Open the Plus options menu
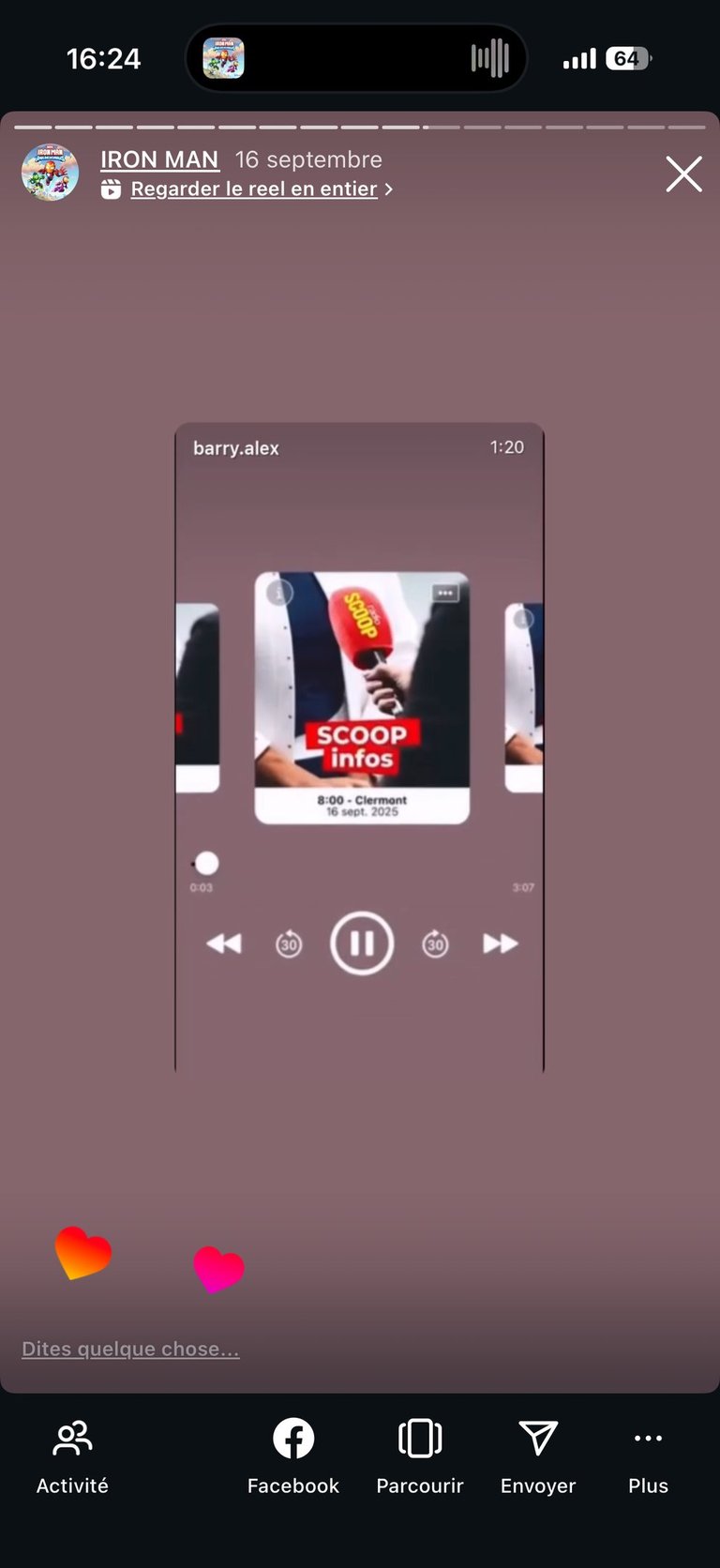 point(648,1455)
